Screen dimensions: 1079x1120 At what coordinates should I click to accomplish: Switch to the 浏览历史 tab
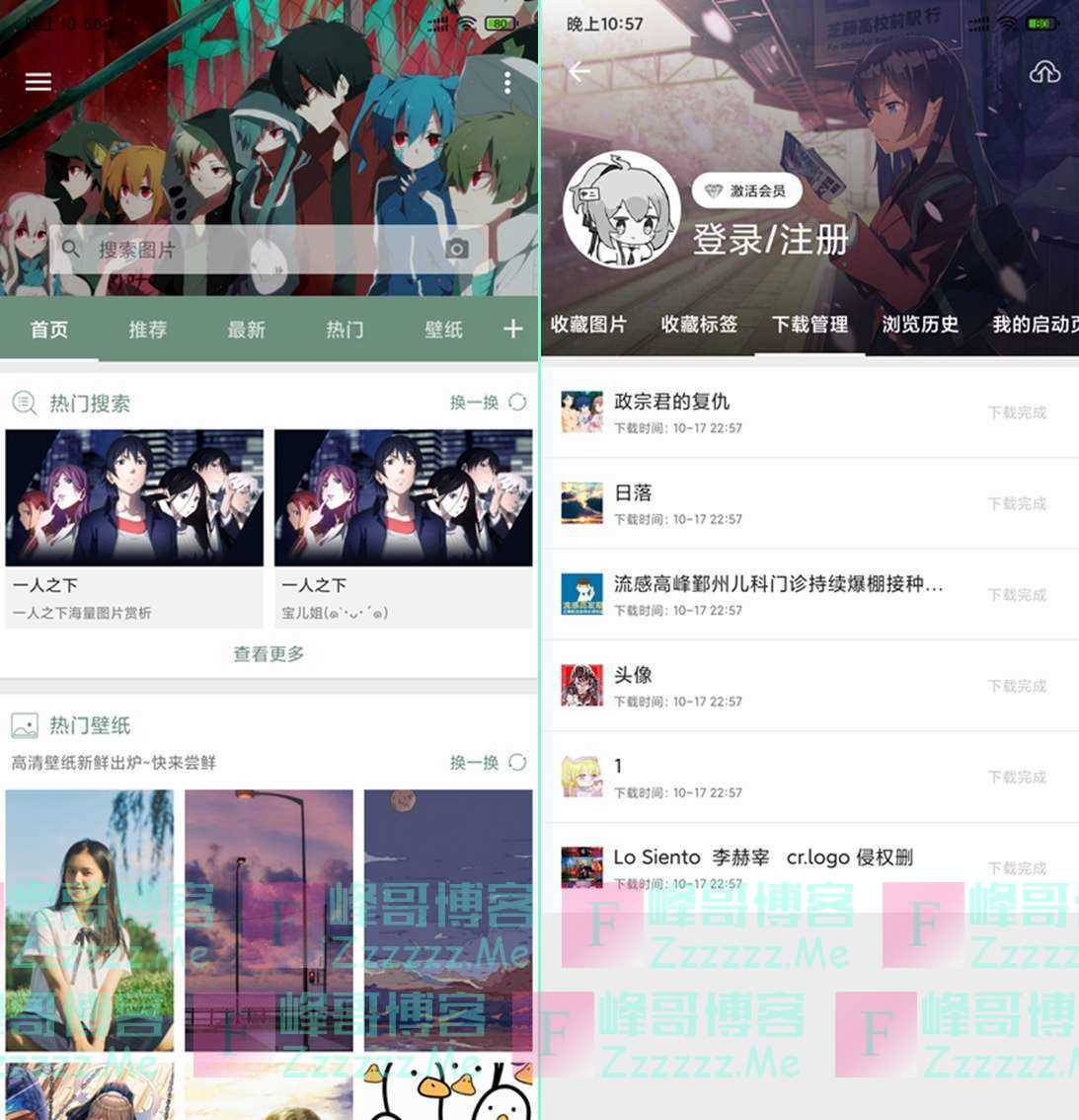coord(920,325)
